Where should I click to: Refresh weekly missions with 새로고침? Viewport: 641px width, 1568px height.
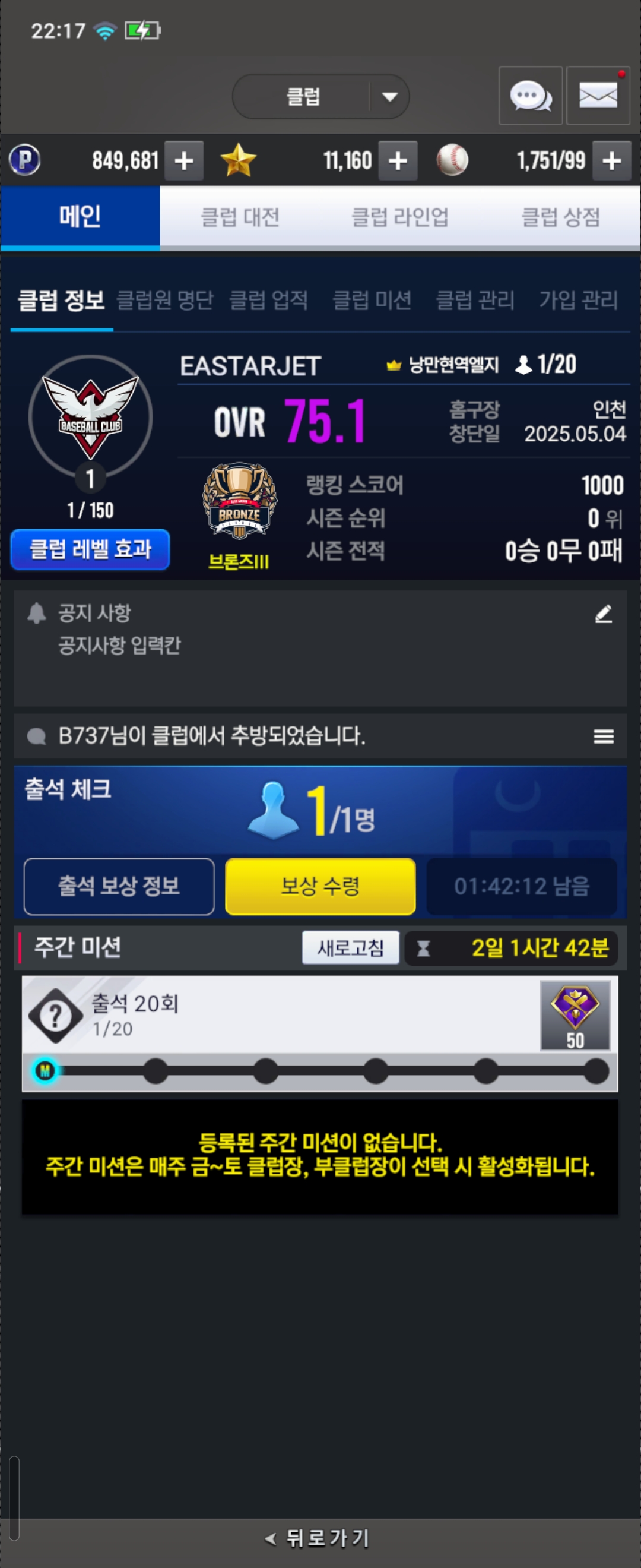coord(350,948)
